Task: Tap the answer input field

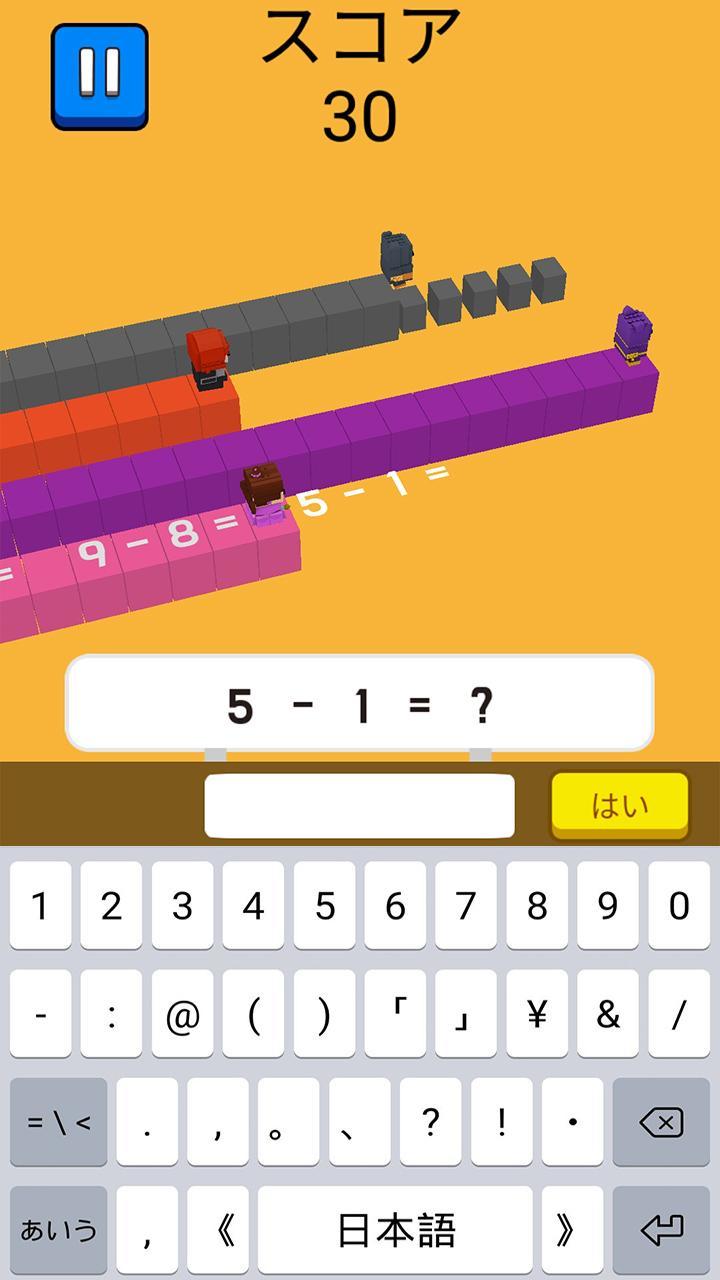Action: 359,805
